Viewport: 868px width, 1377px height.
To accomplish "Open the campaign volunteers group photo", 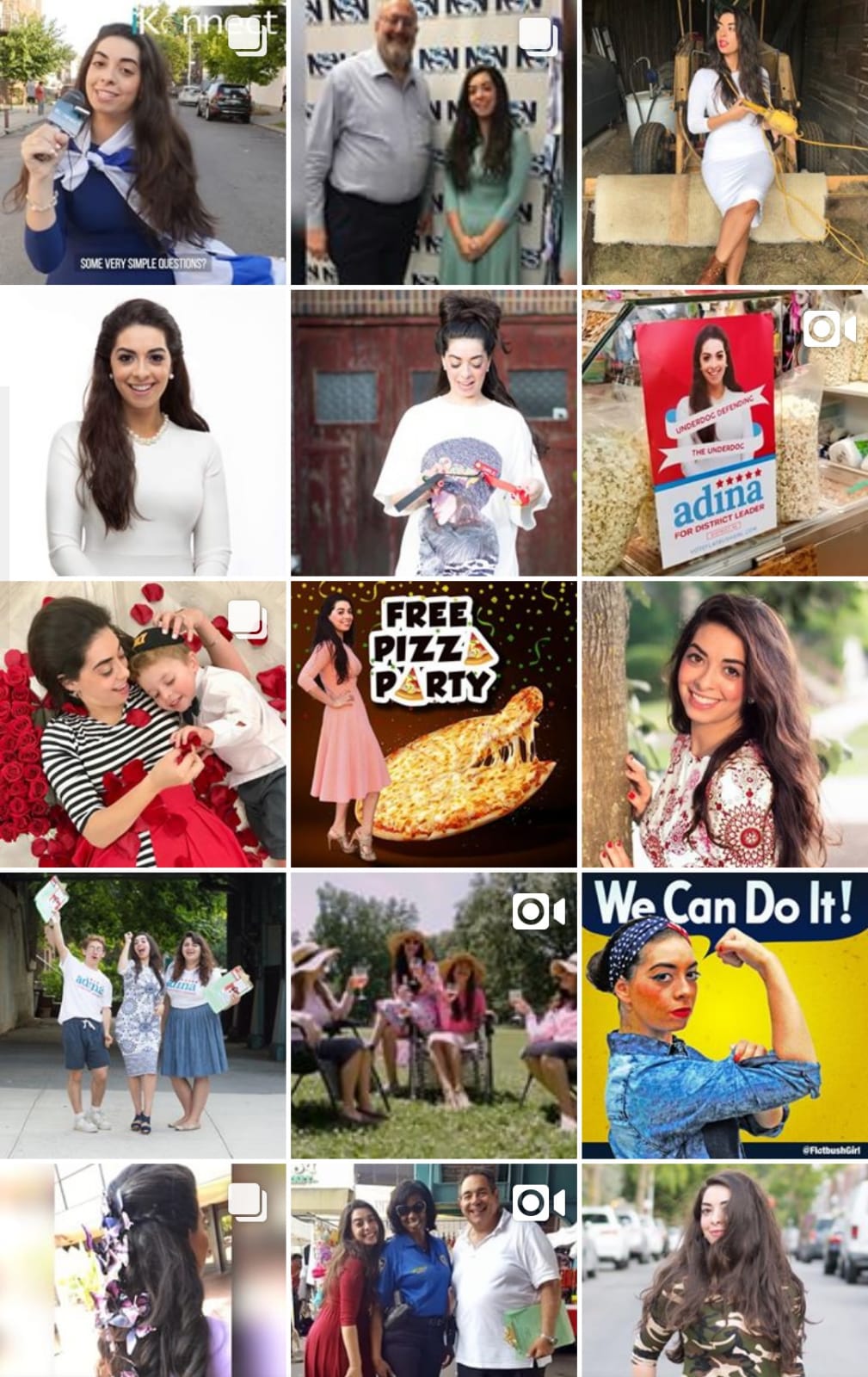I will tap(143, 1016).
